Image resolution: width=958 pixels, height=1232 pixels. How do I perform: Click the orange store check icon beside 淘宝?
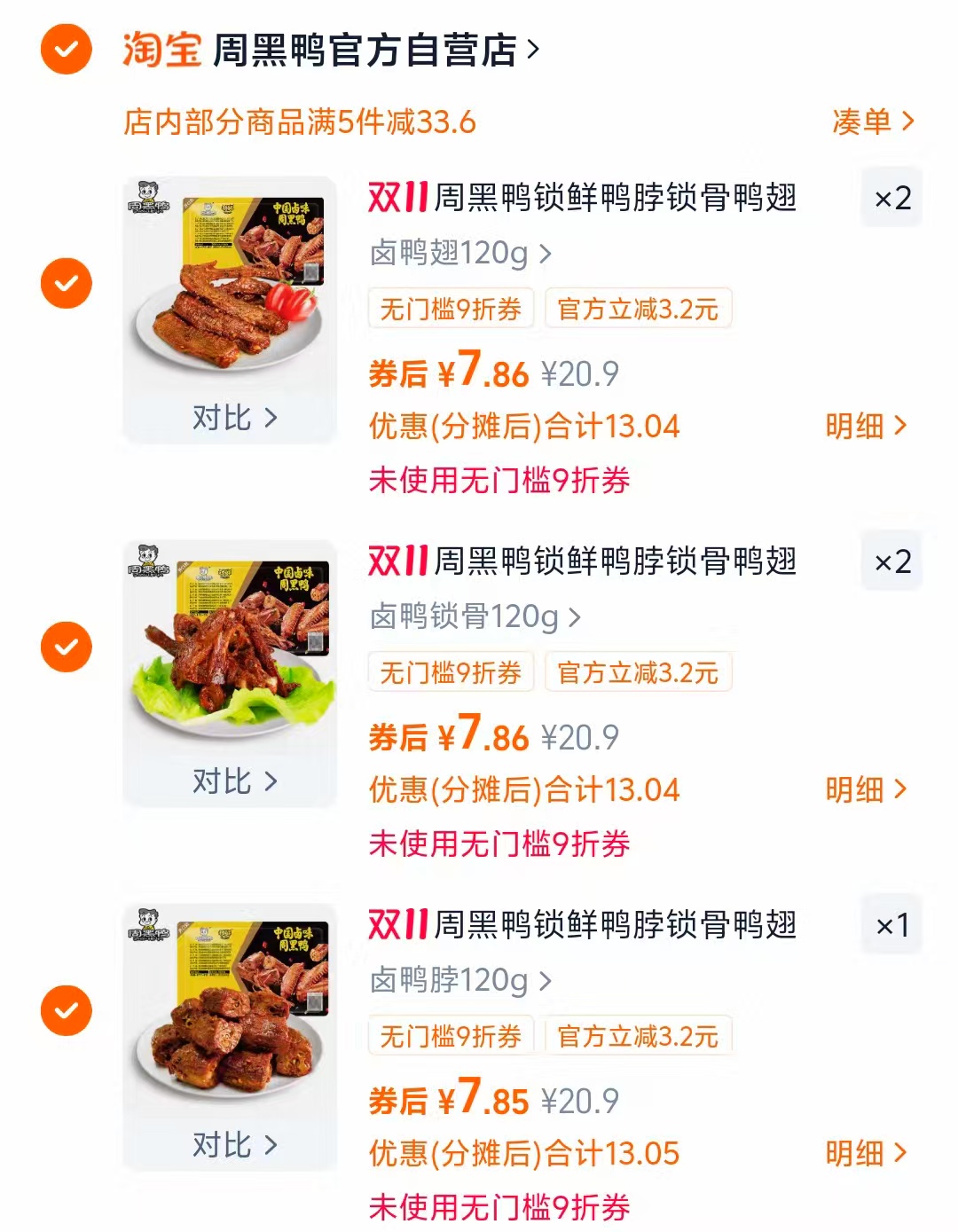coord(63,51)
